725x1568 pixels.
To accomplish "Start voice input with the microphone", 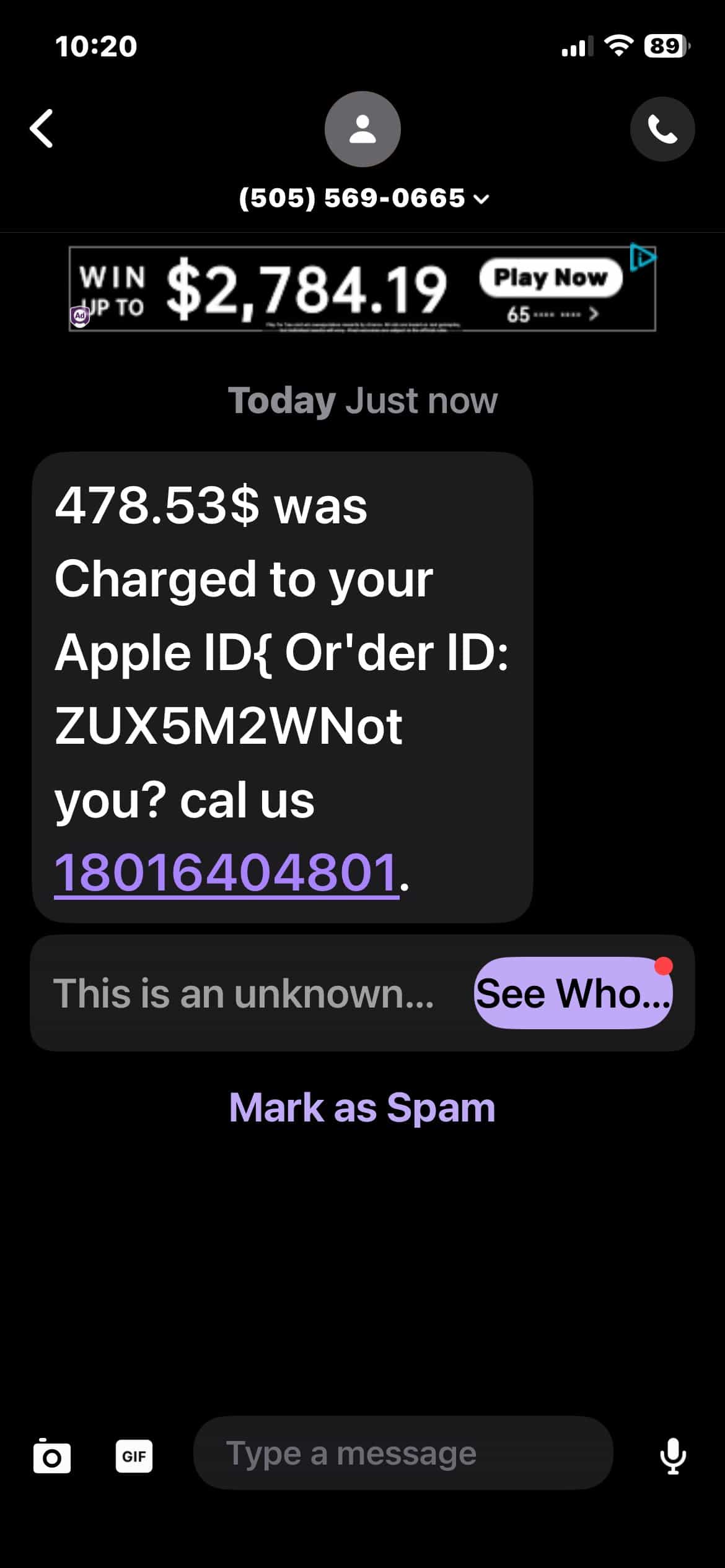I will coord(673,1456).
